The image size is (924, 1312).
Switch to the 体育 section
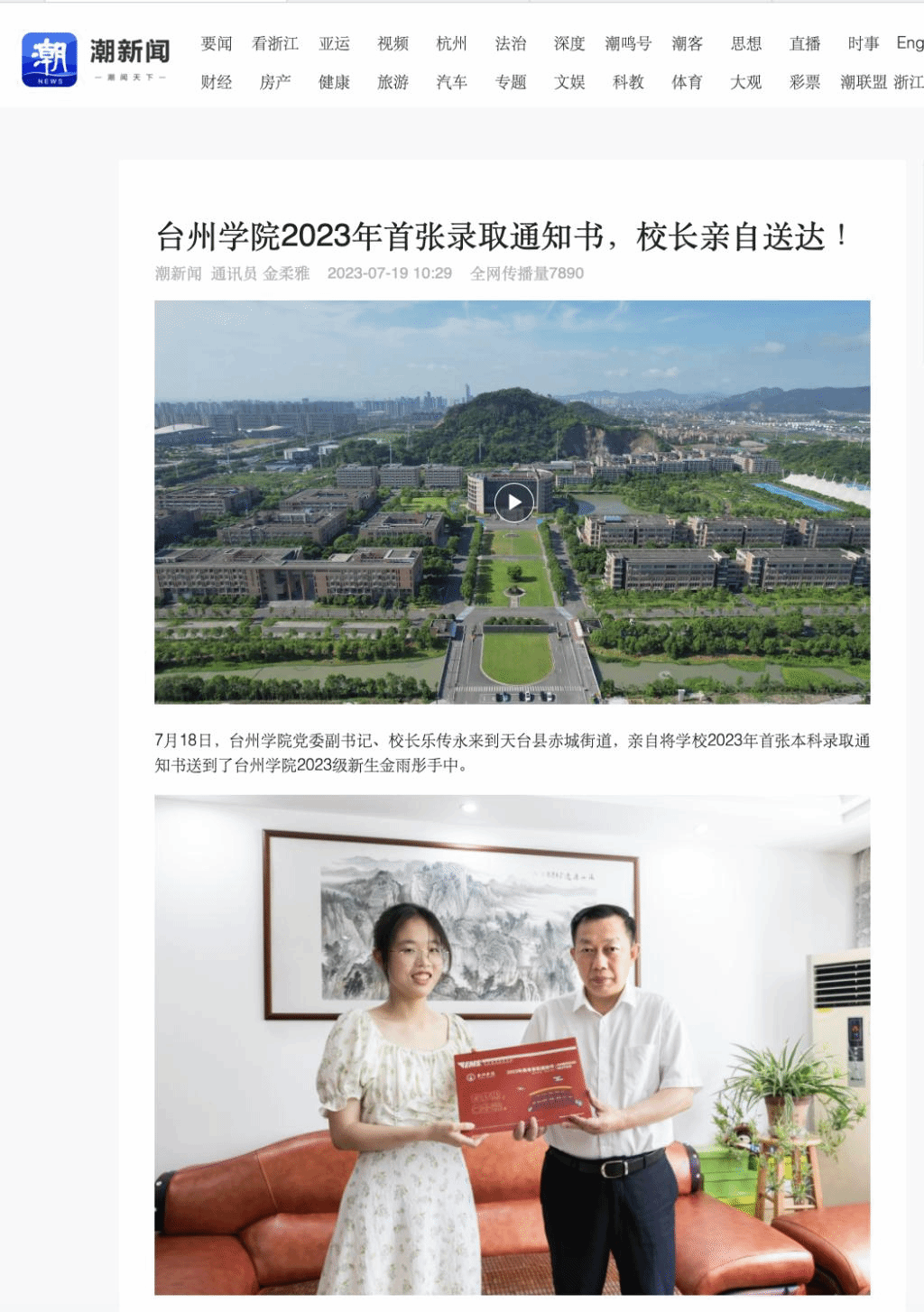coord(687,82)
